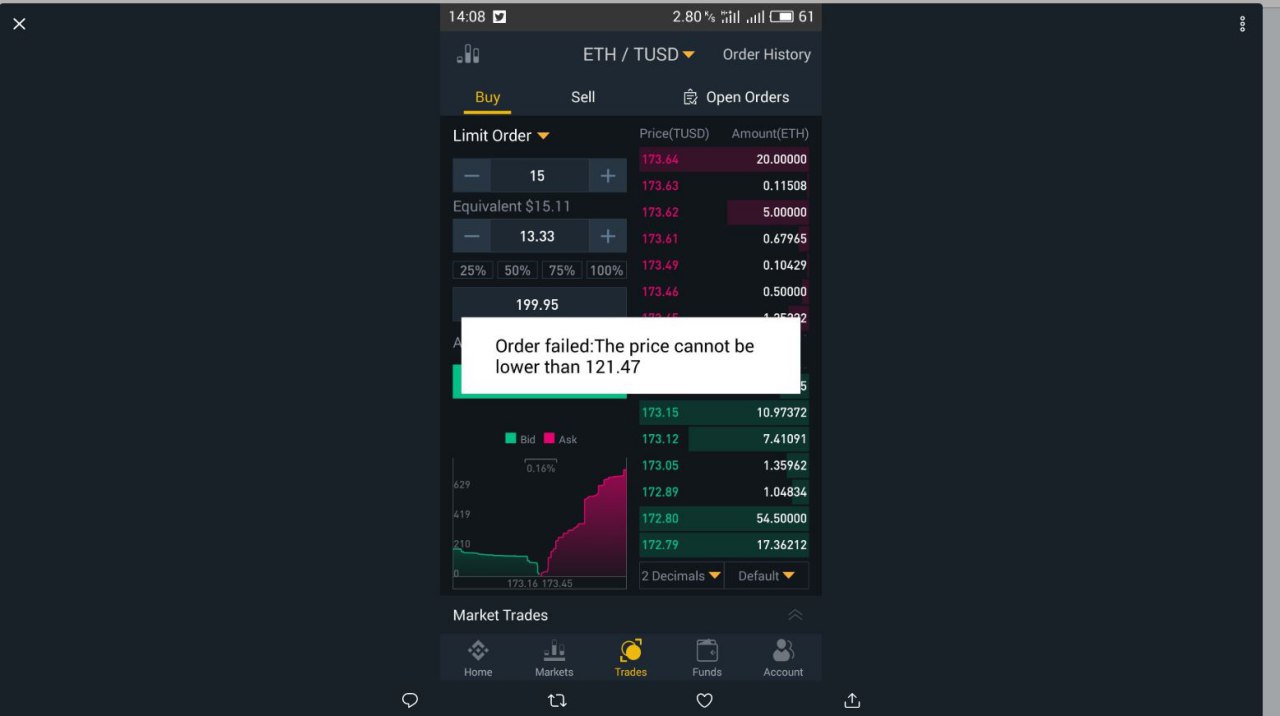Viewport: 1280px width, 716px height.
Task: Open the overflow menu
Action: tap(1243, 24)
